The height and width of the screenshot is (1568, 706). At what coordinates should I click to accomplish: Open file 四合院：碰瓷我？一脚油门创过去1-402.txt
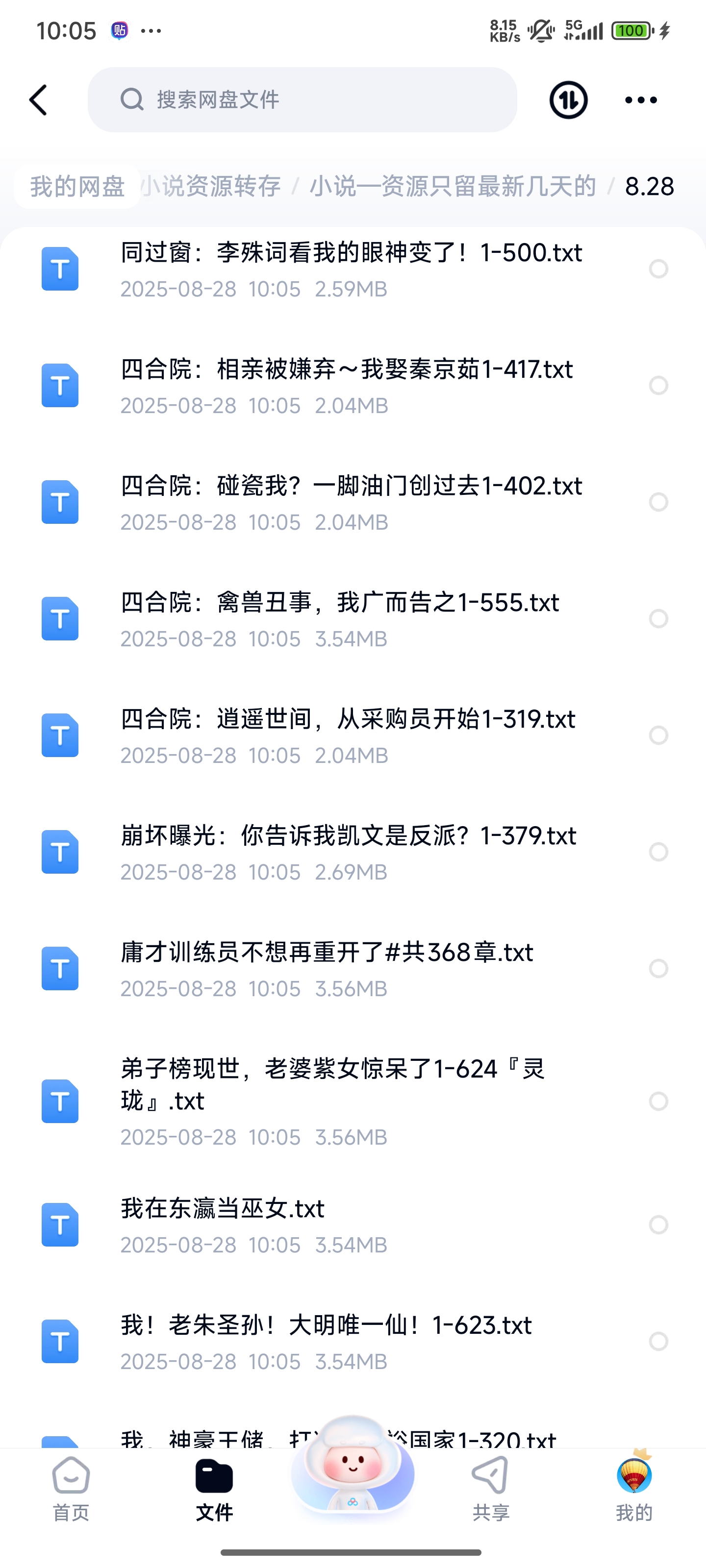point(351,502)
